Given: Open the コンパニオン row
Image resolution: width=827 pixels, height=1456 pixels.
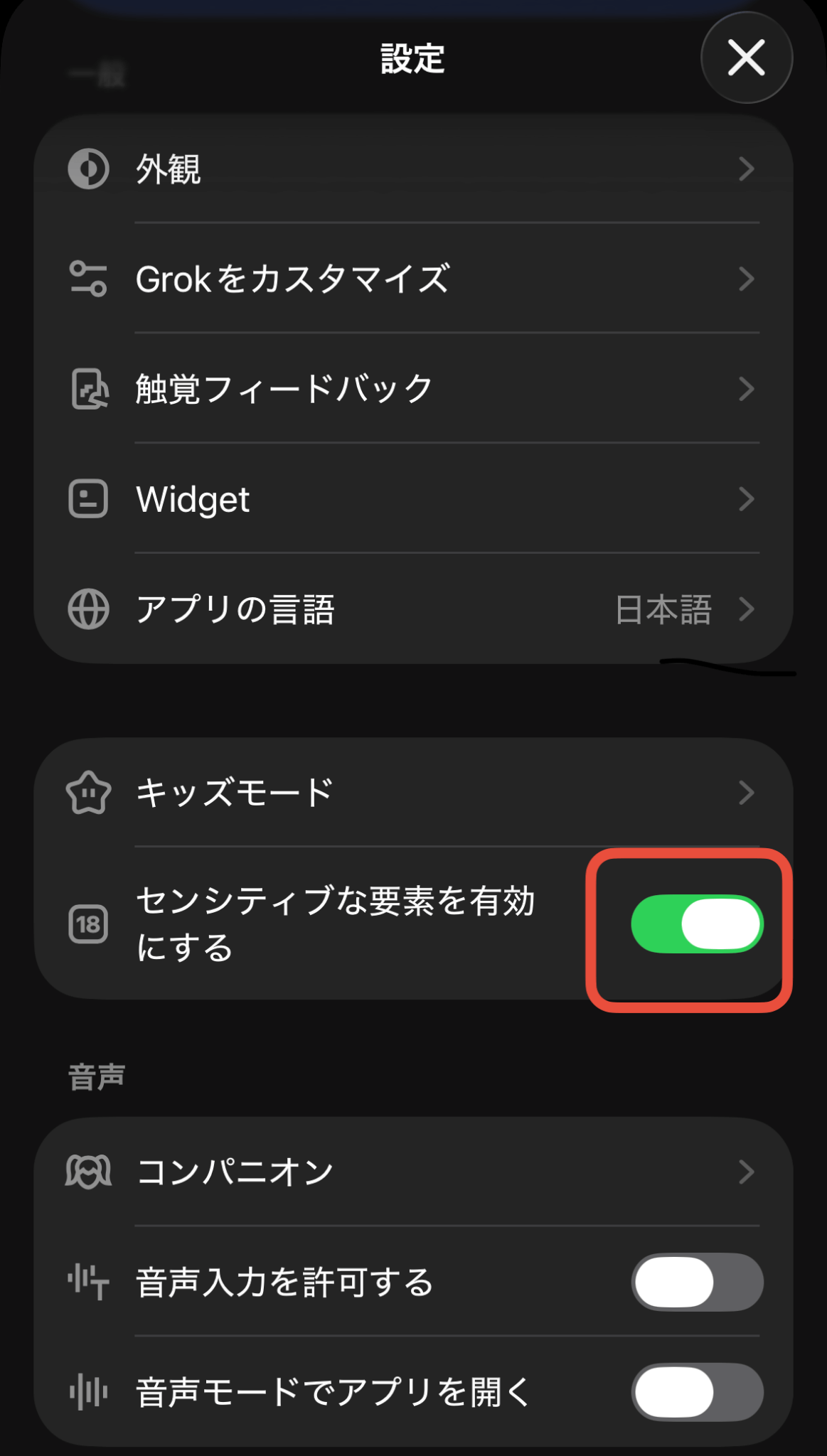Looking at the screenshot, I should 412,1172.
